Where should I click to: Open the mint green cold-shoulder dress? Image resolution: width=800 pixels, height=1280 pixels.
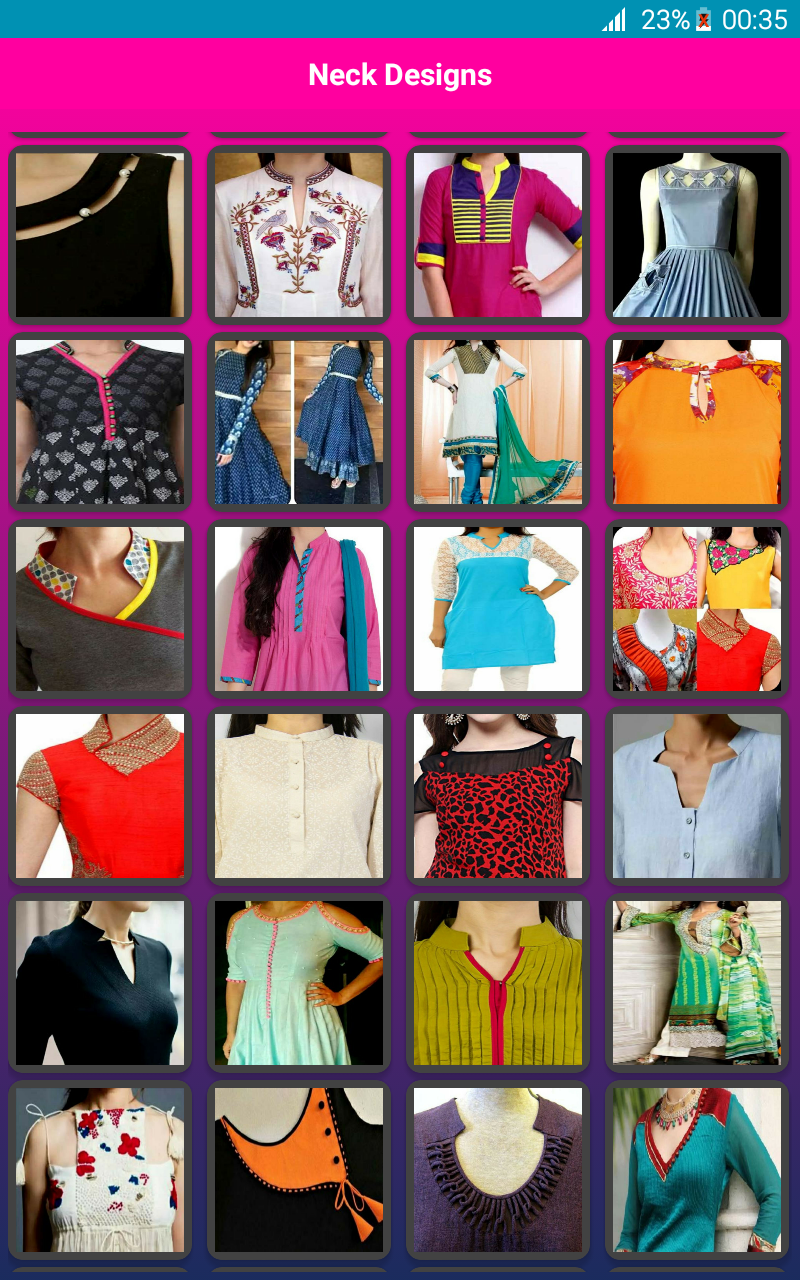[x=299, y=982]
